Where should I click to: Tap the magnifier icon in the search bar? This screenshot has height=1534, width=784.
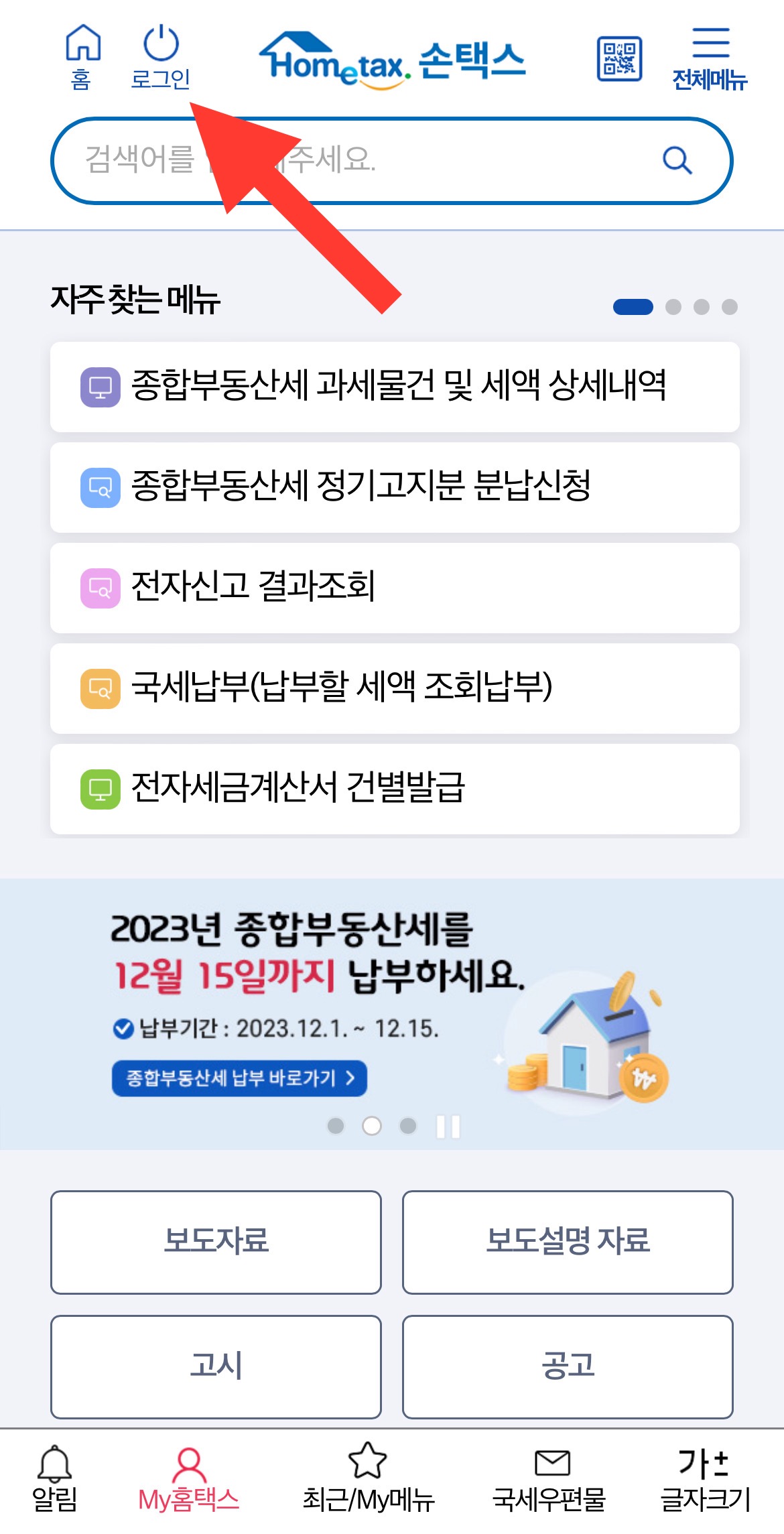[x=679, y=161]
